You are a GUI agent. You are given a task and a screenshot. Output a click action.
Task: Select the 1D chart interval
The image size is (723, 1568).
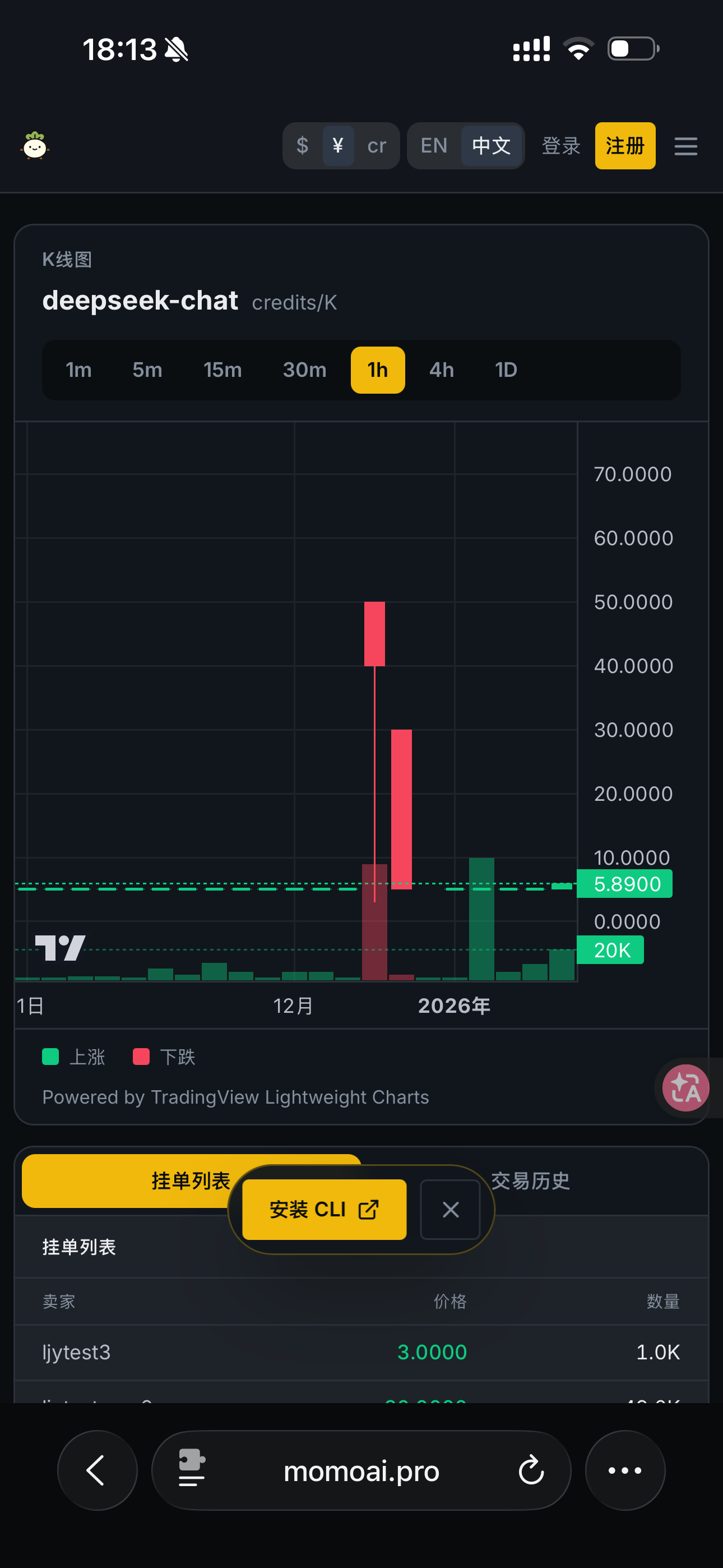[x=506, y=370]
